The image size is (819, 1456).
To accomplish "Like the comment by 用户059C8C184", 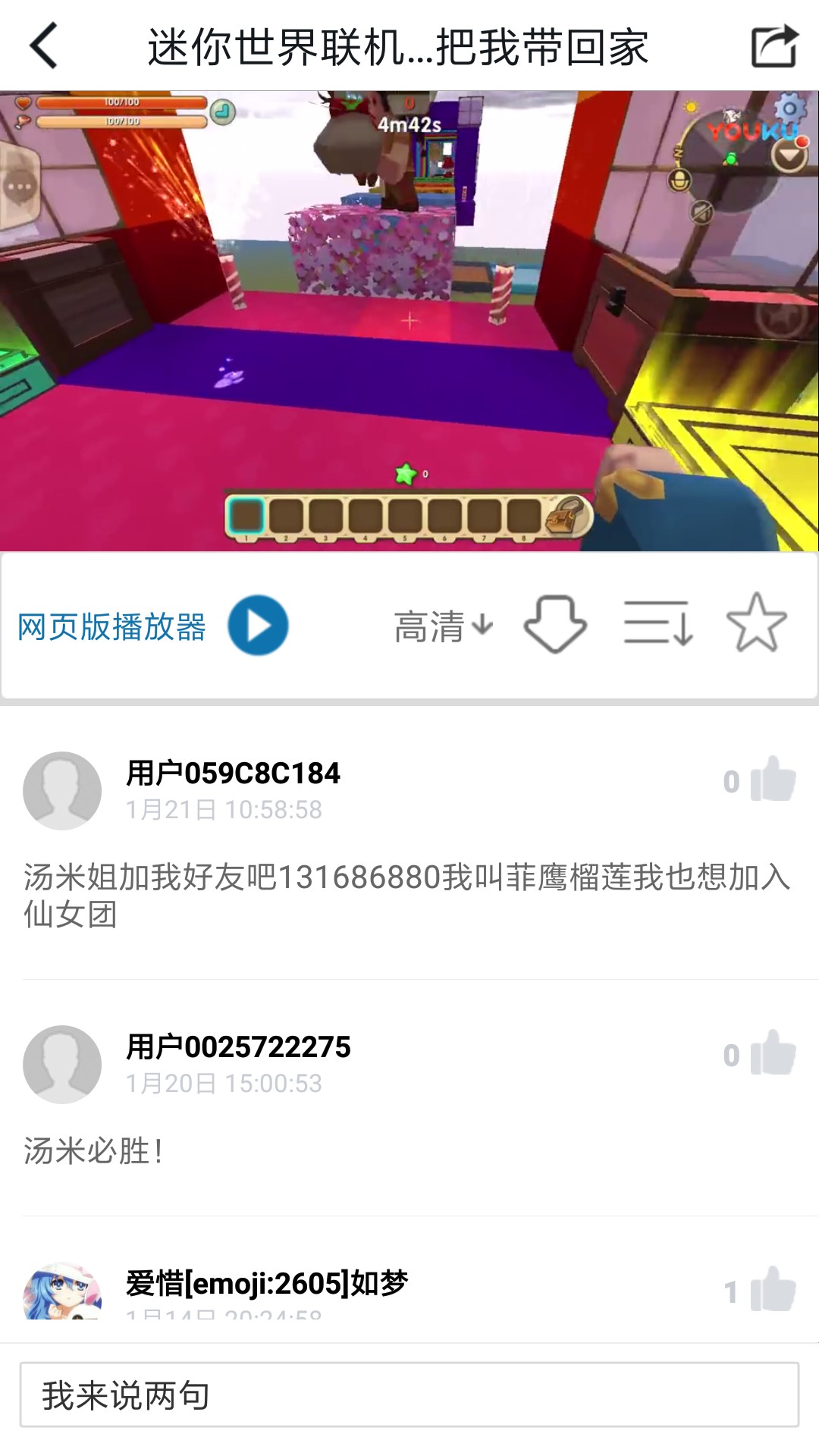I will pyautogui.click(x=772, y=780).
